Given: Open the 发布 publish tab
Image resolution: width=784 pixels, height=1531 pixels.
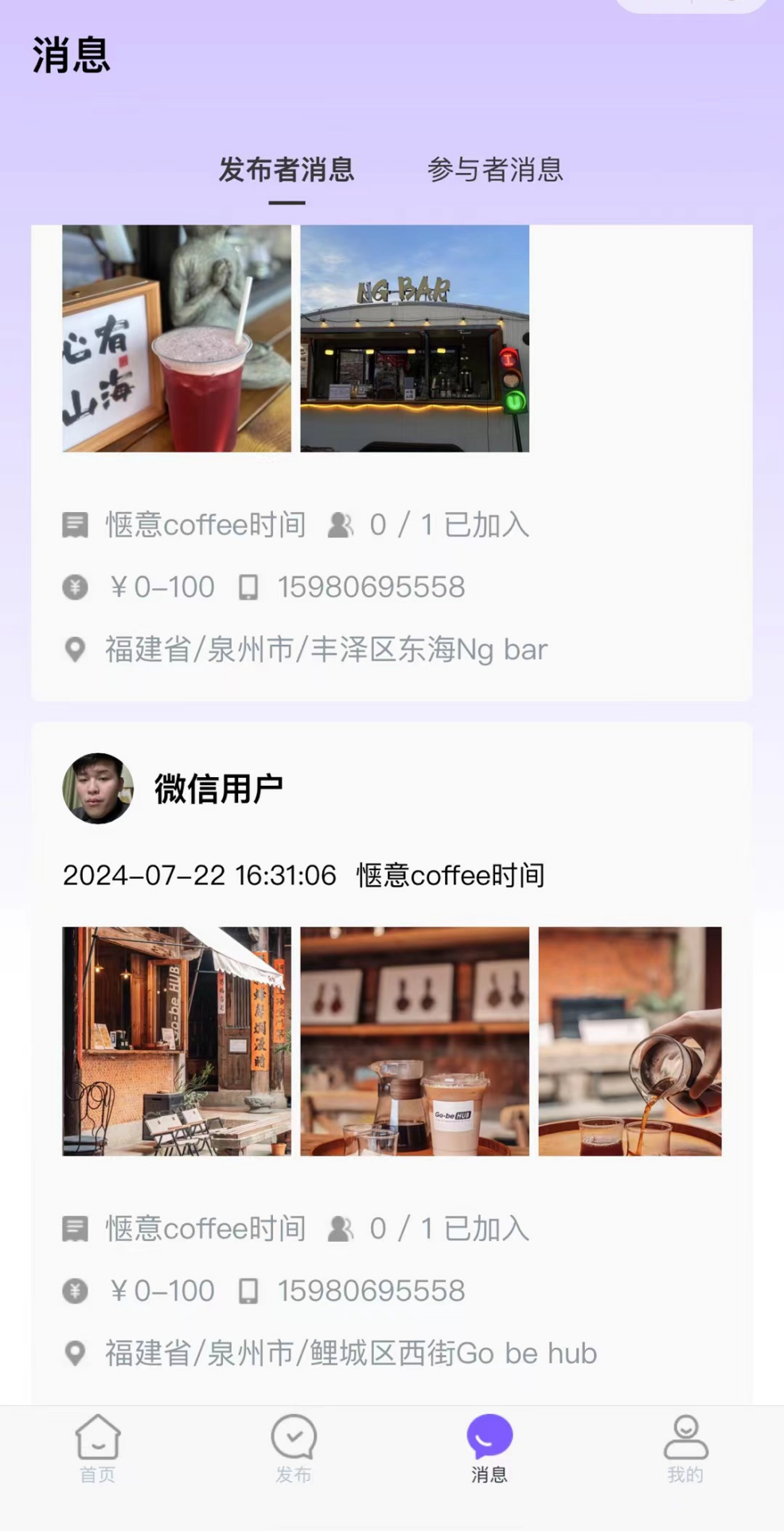Looking at the screenshot, I should [293, 1449].
